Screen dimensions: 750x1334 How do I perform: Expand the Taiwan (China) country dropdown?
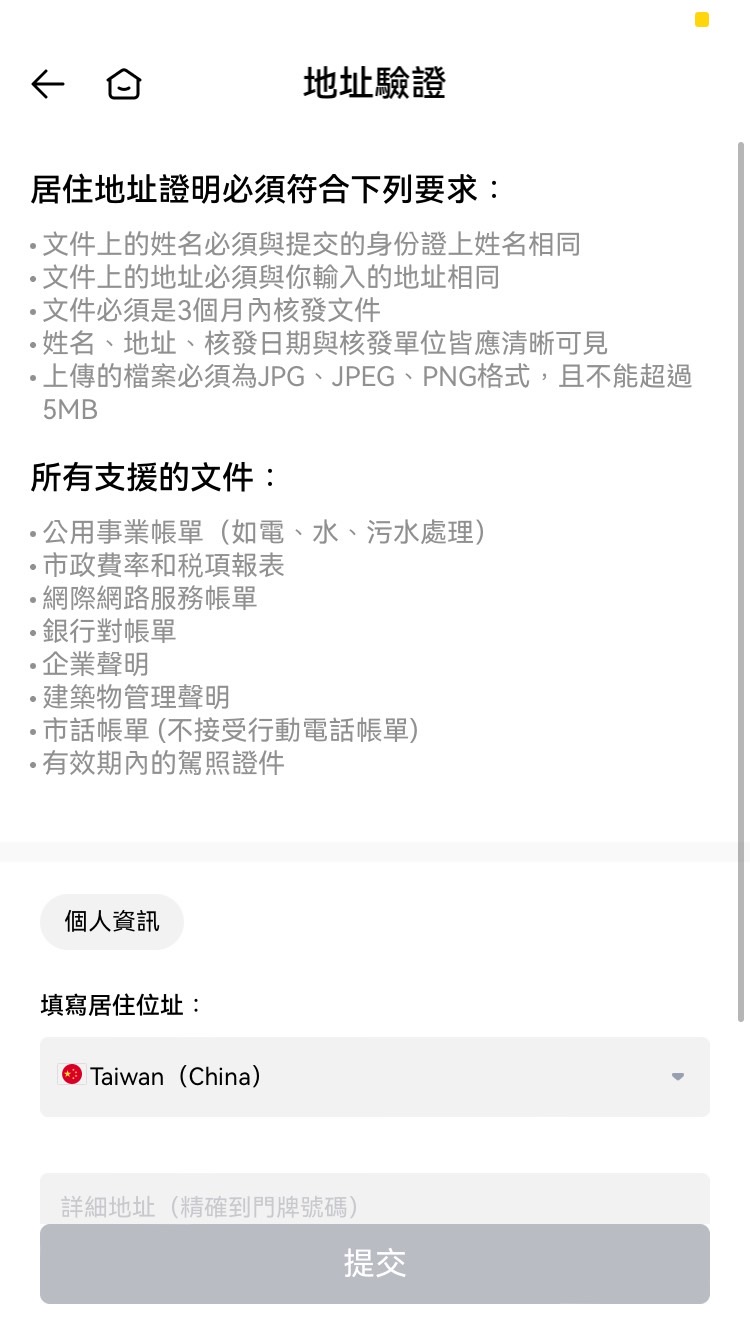click(375, 1077)
